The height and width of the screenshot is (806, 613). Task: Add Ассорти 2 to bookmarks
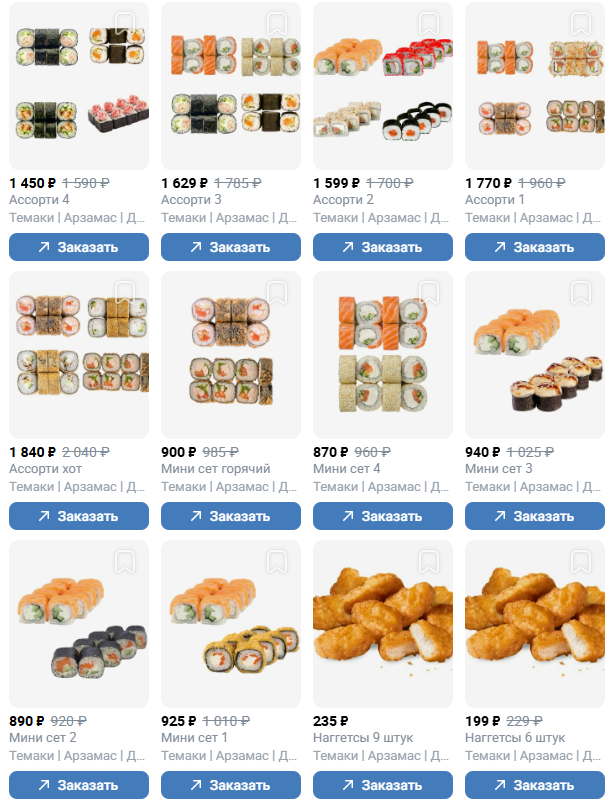[x=429, y=24]
